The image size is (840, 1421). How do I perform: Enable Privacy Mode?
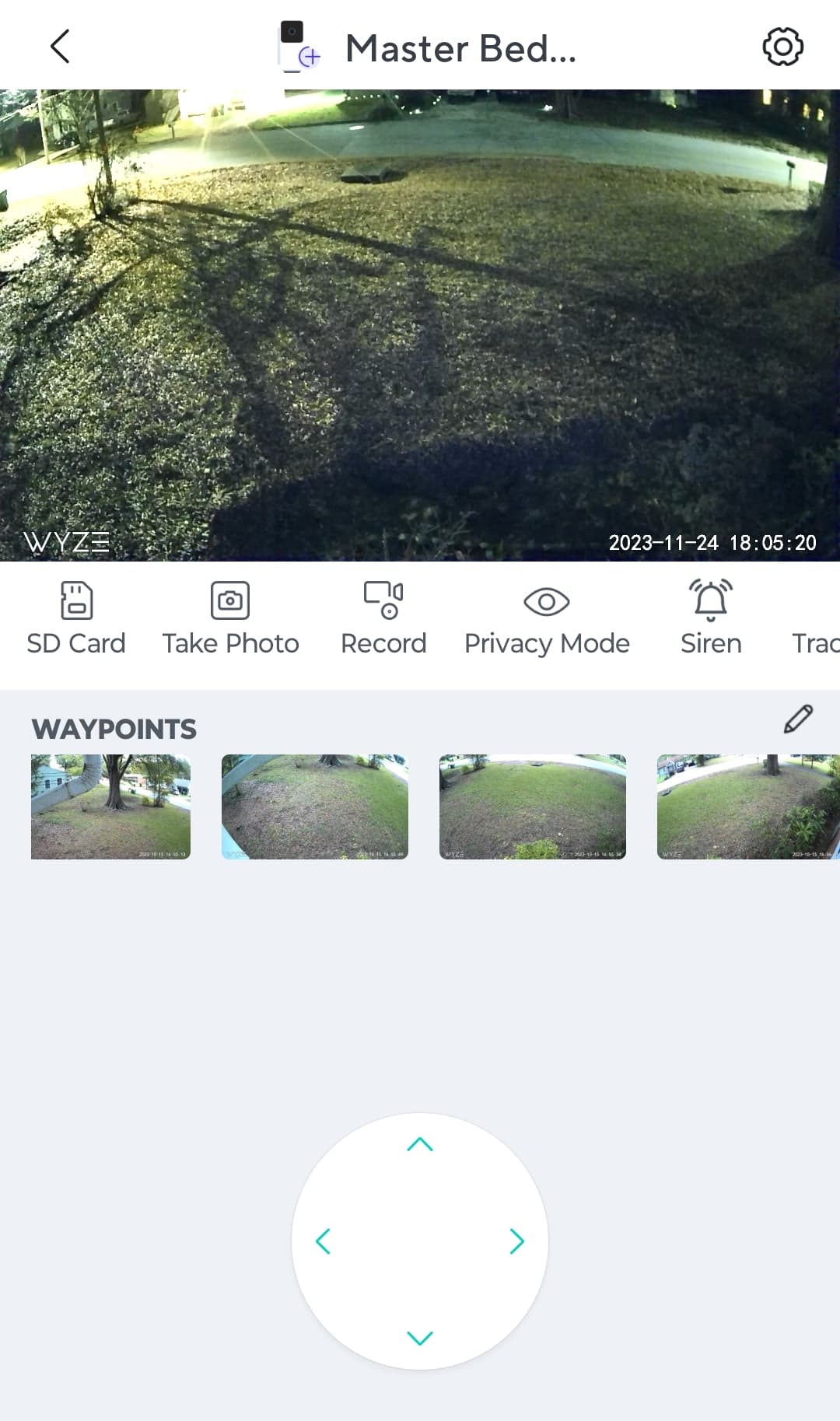547,618
